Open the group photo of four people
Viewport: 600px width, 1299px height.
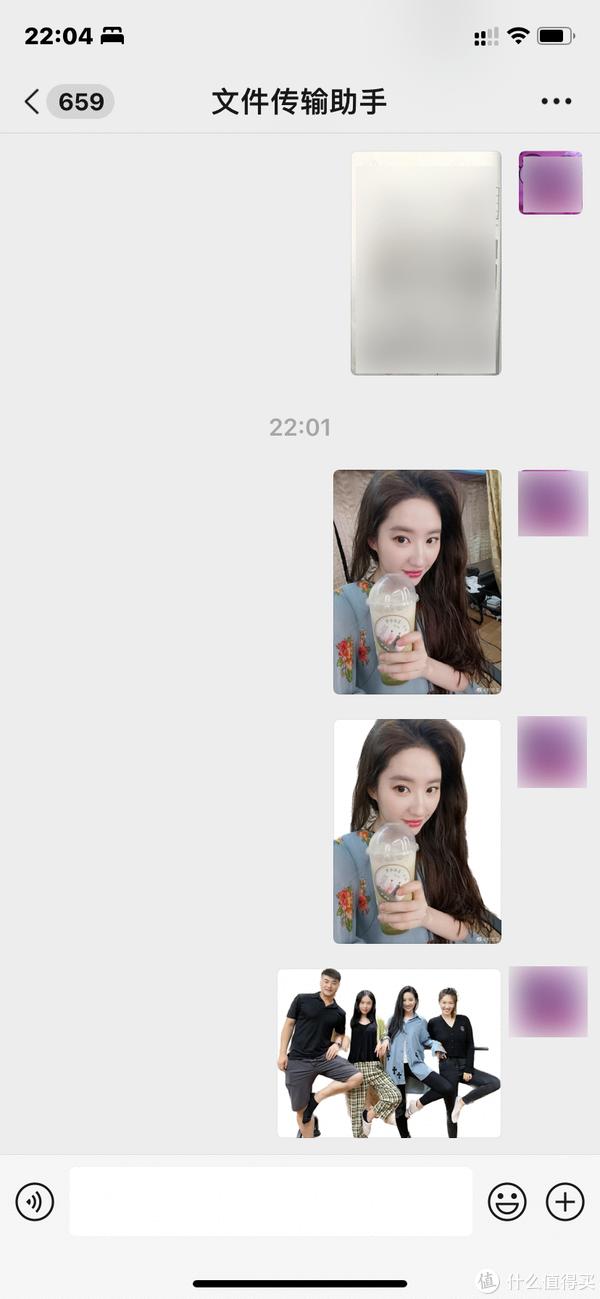coord(389,1053)
